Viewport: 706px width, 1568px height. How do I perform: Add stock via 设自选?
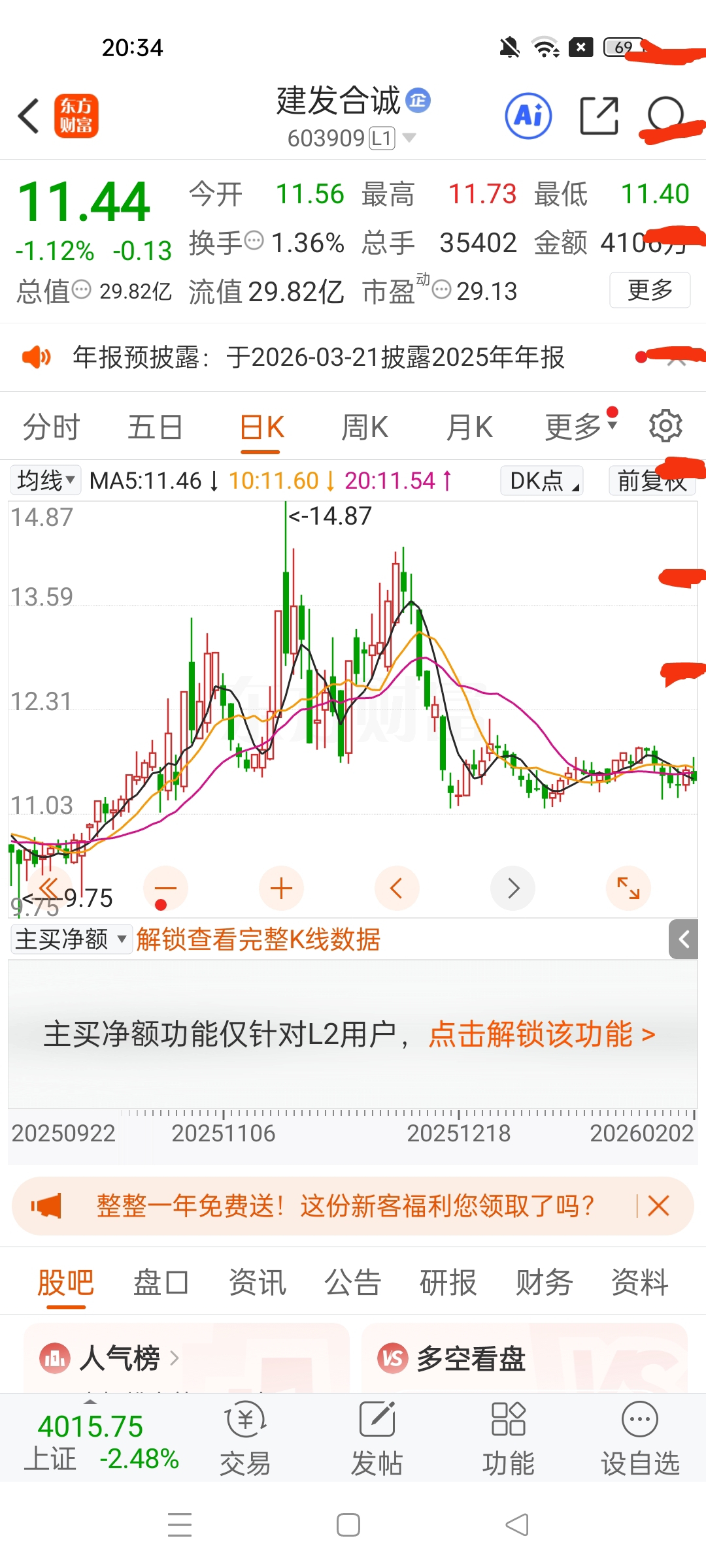point(640,1439)
